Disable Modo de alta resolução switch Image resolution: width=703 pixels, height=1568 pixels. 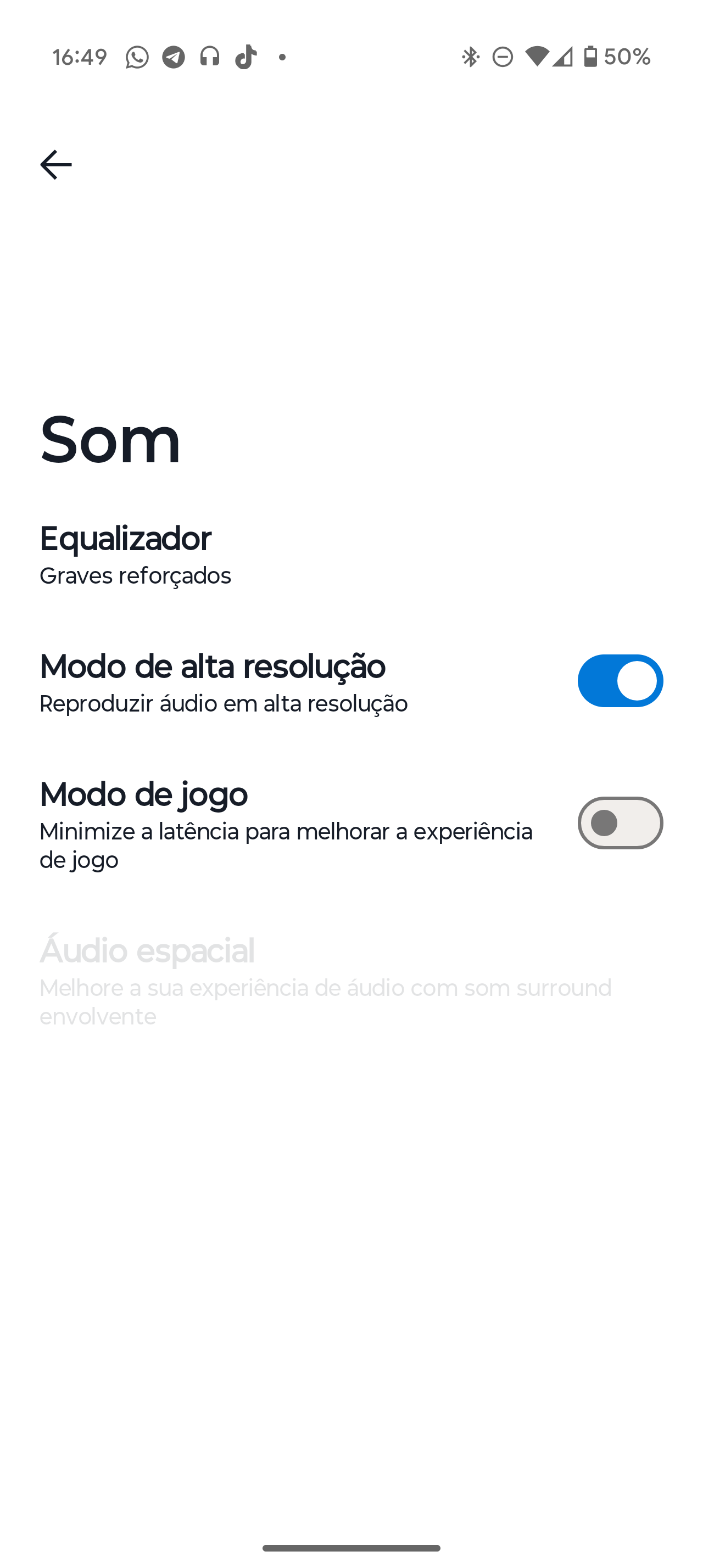[620, 681]
